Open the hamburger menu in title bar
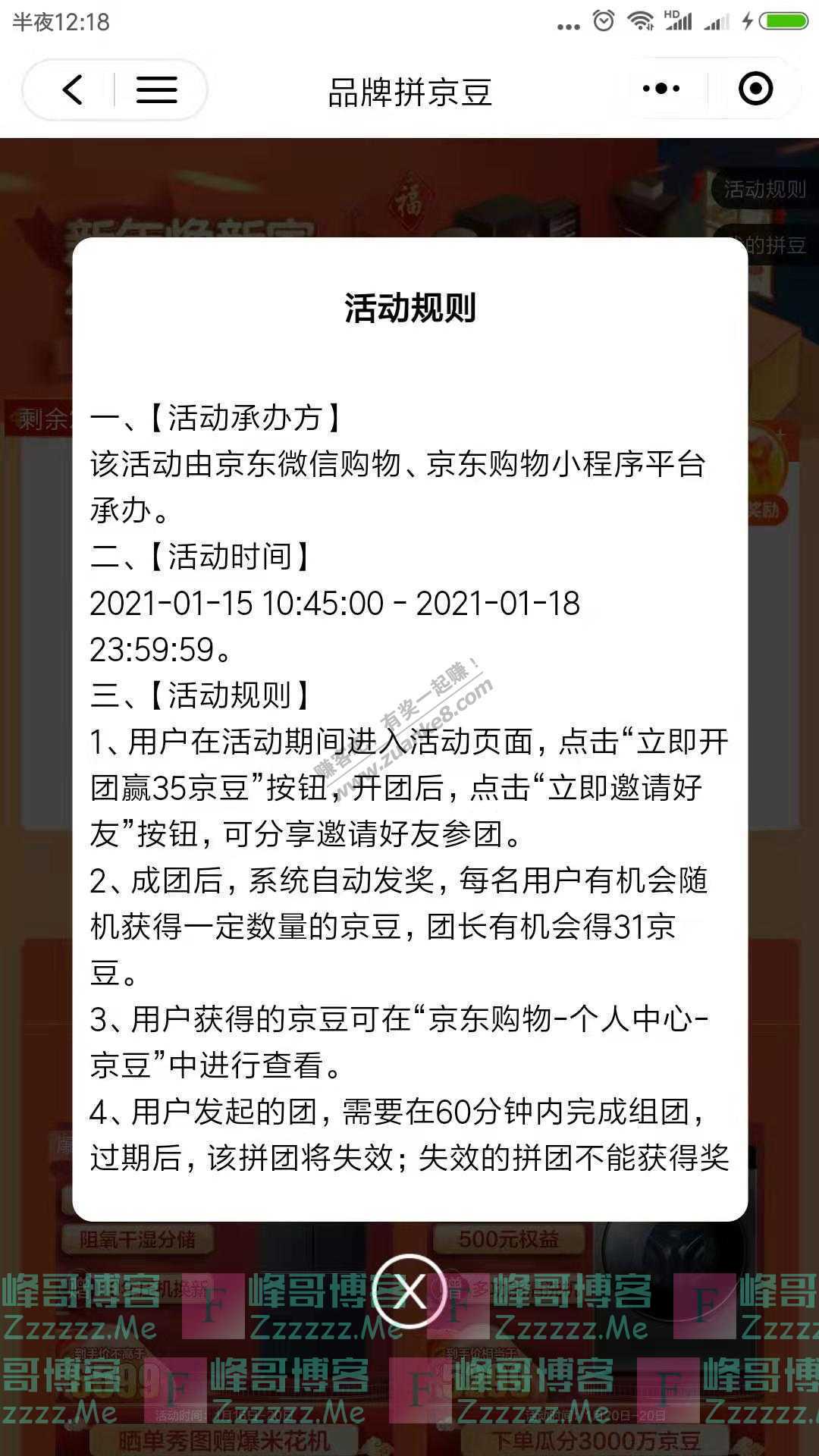Screen dimensions: 819x1456 pyautogui.click(x=156, y=90)
